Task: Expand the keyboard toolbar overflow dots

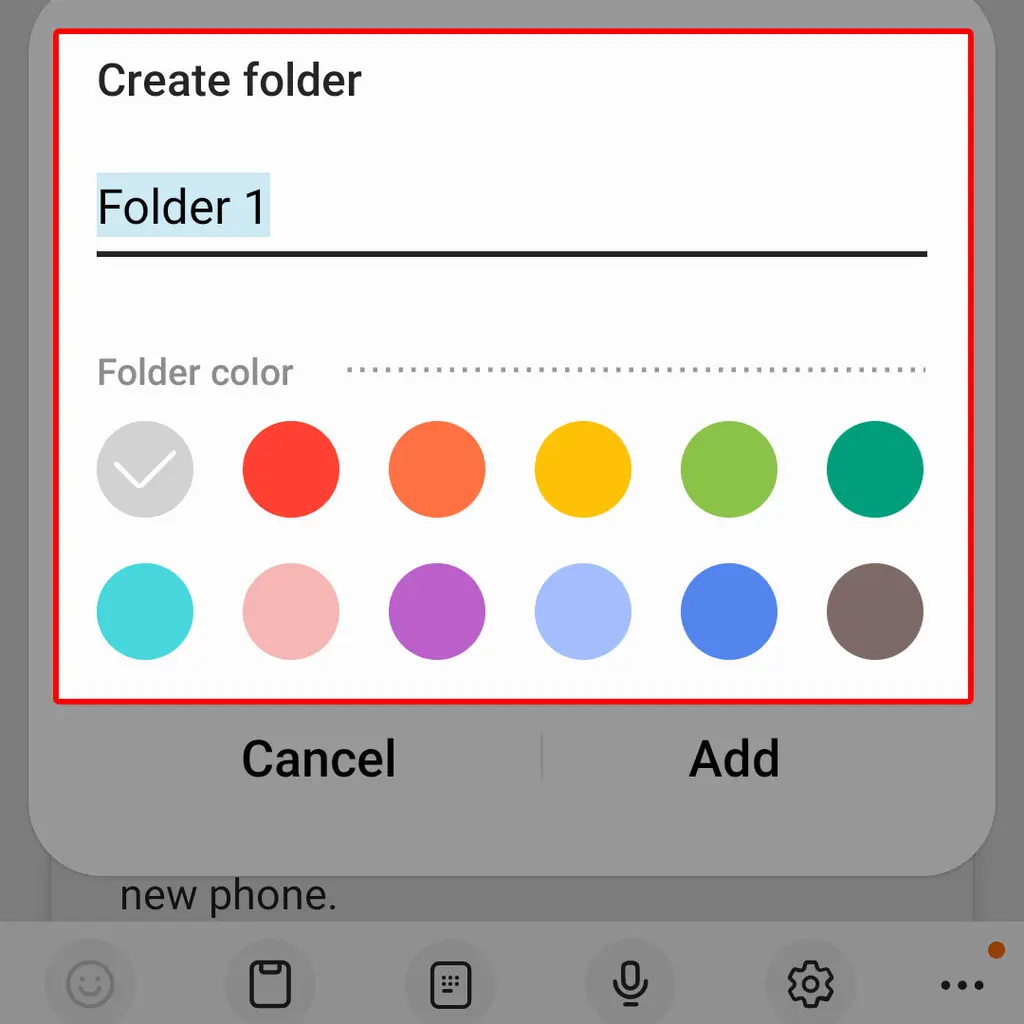Action: tap(962, 985)
